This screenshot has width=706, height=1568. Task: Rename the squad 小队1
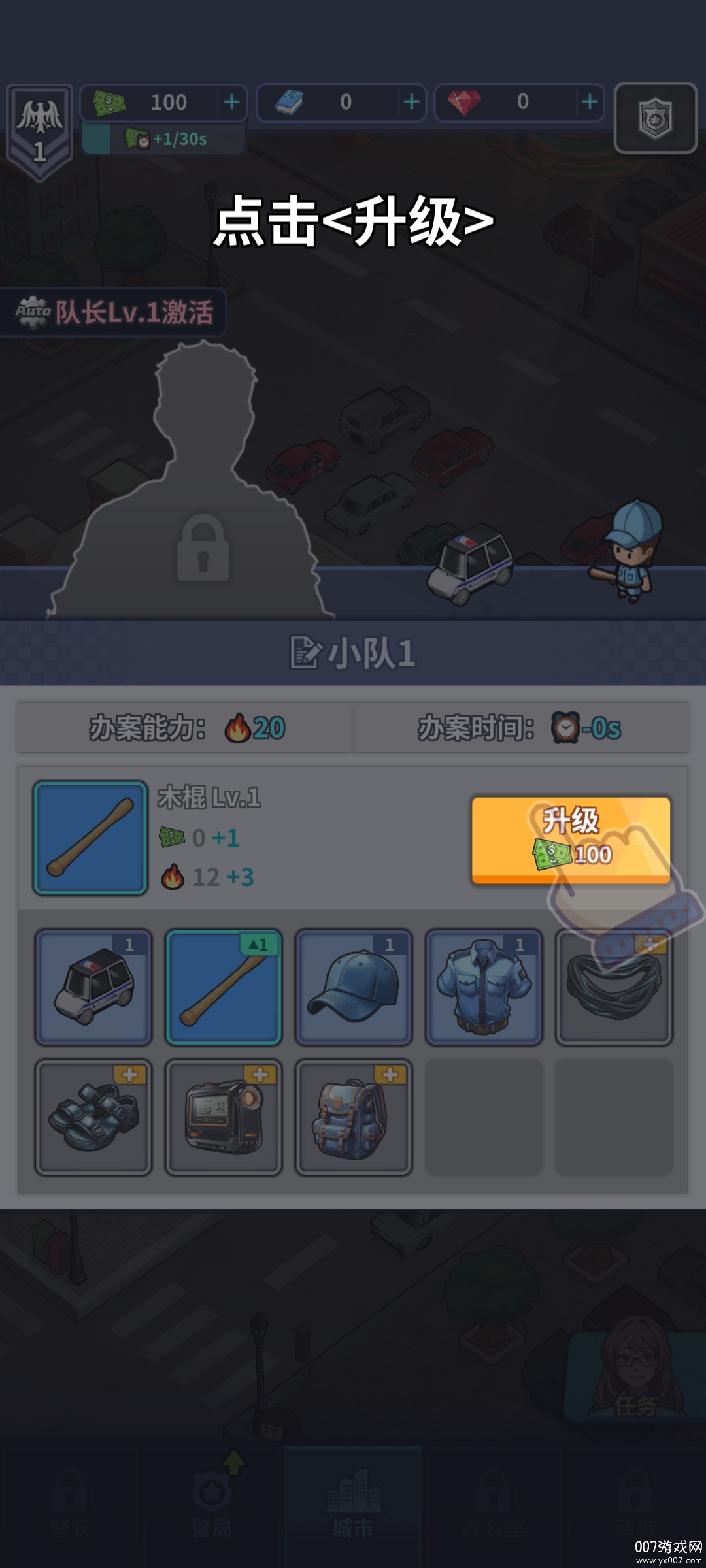[305, 653]
